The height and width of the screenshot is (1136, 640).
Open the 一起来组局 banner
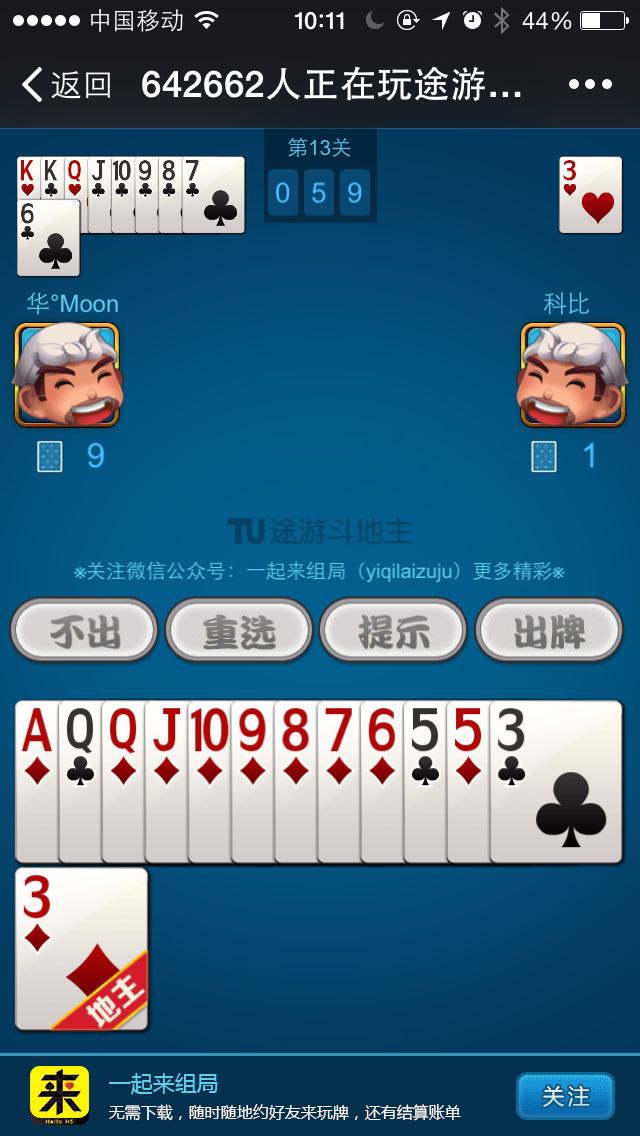coord(280,1096)
